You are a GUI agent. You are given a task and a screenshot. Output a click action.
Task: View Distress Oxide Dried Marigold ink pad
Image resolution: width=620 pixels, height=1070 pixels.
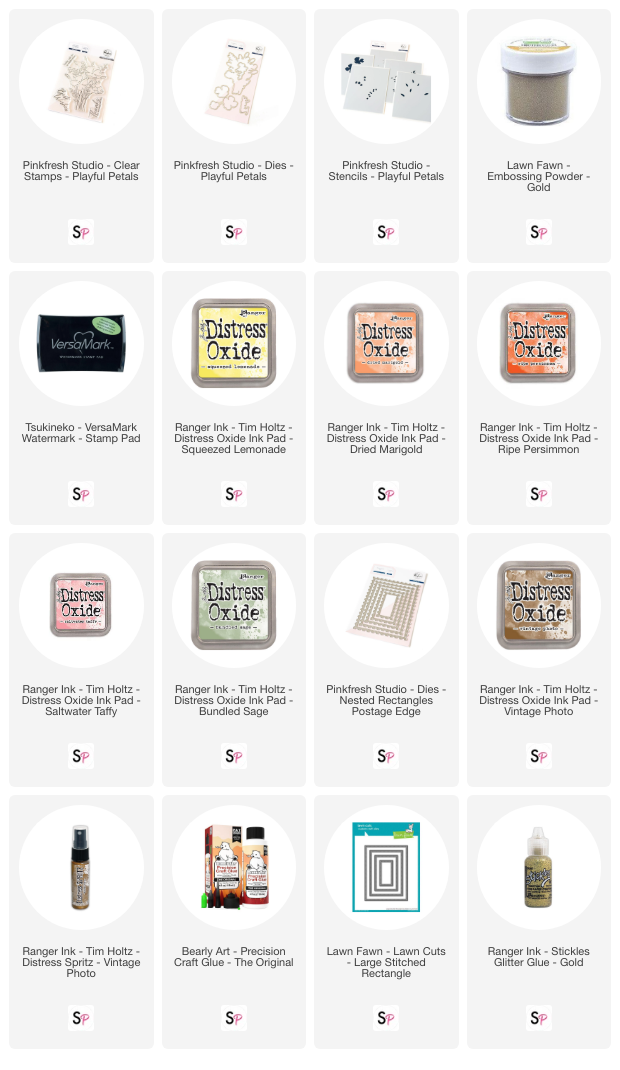[386, 398]
